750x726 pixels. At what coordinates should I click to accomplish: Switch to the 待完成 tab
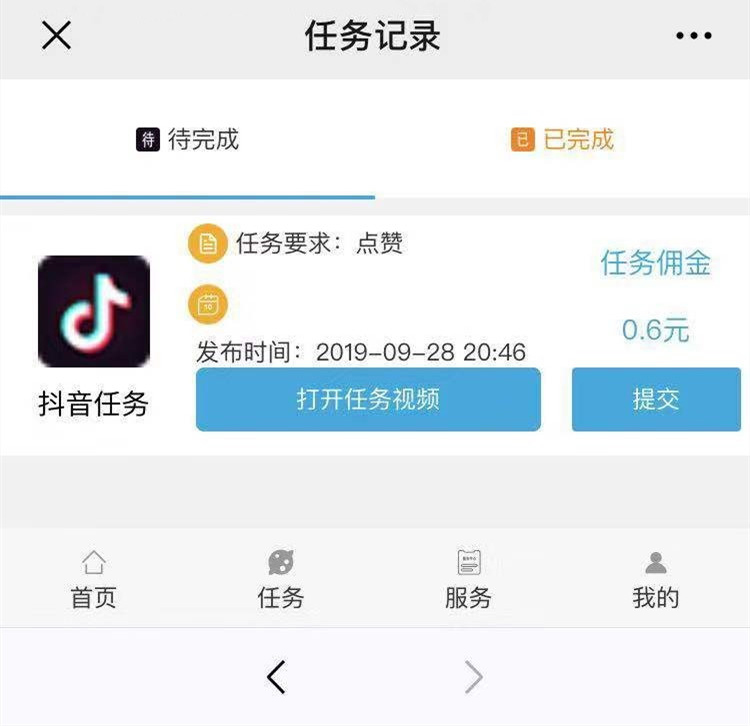click(x=188, y=139)
